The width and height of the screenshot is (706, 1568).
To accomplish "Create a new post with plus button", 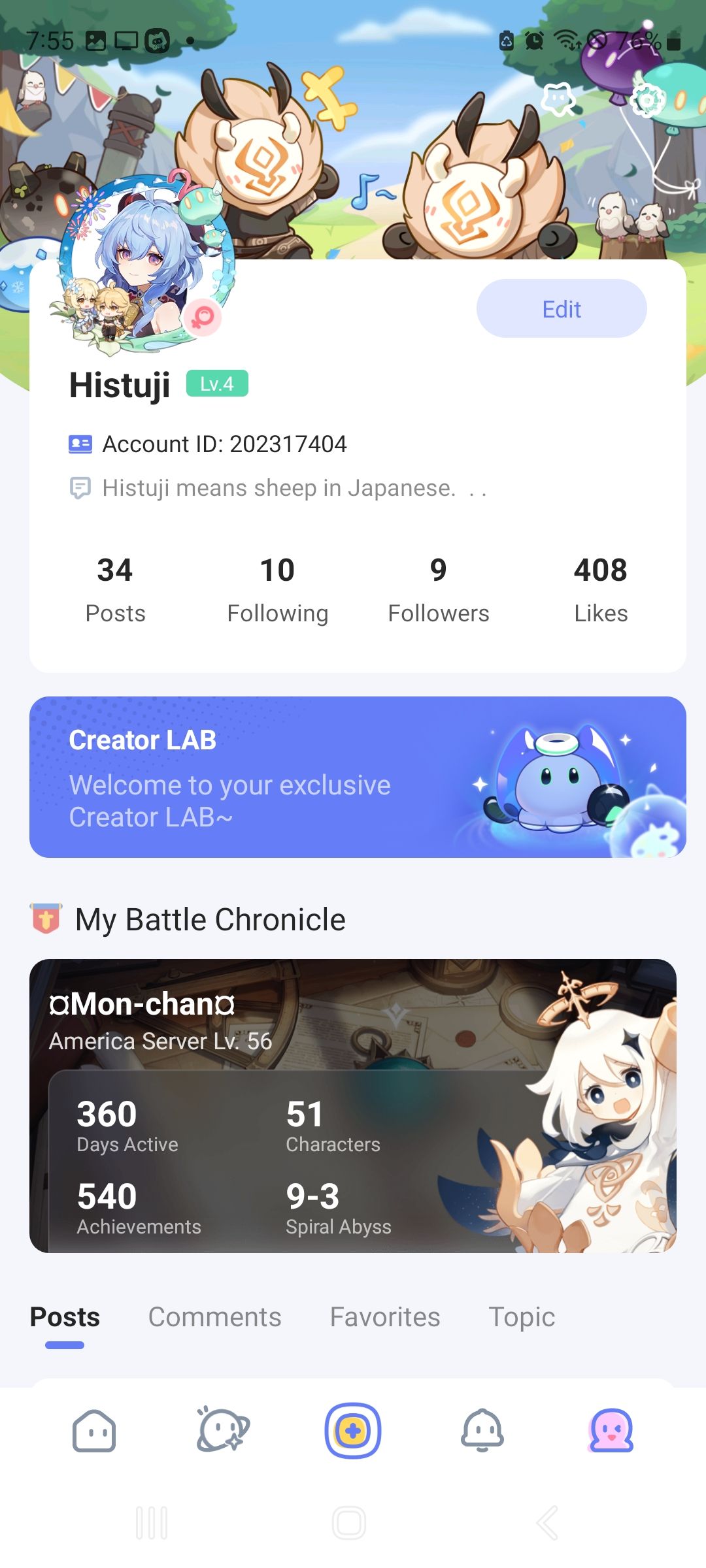I will pos(353,1430).
